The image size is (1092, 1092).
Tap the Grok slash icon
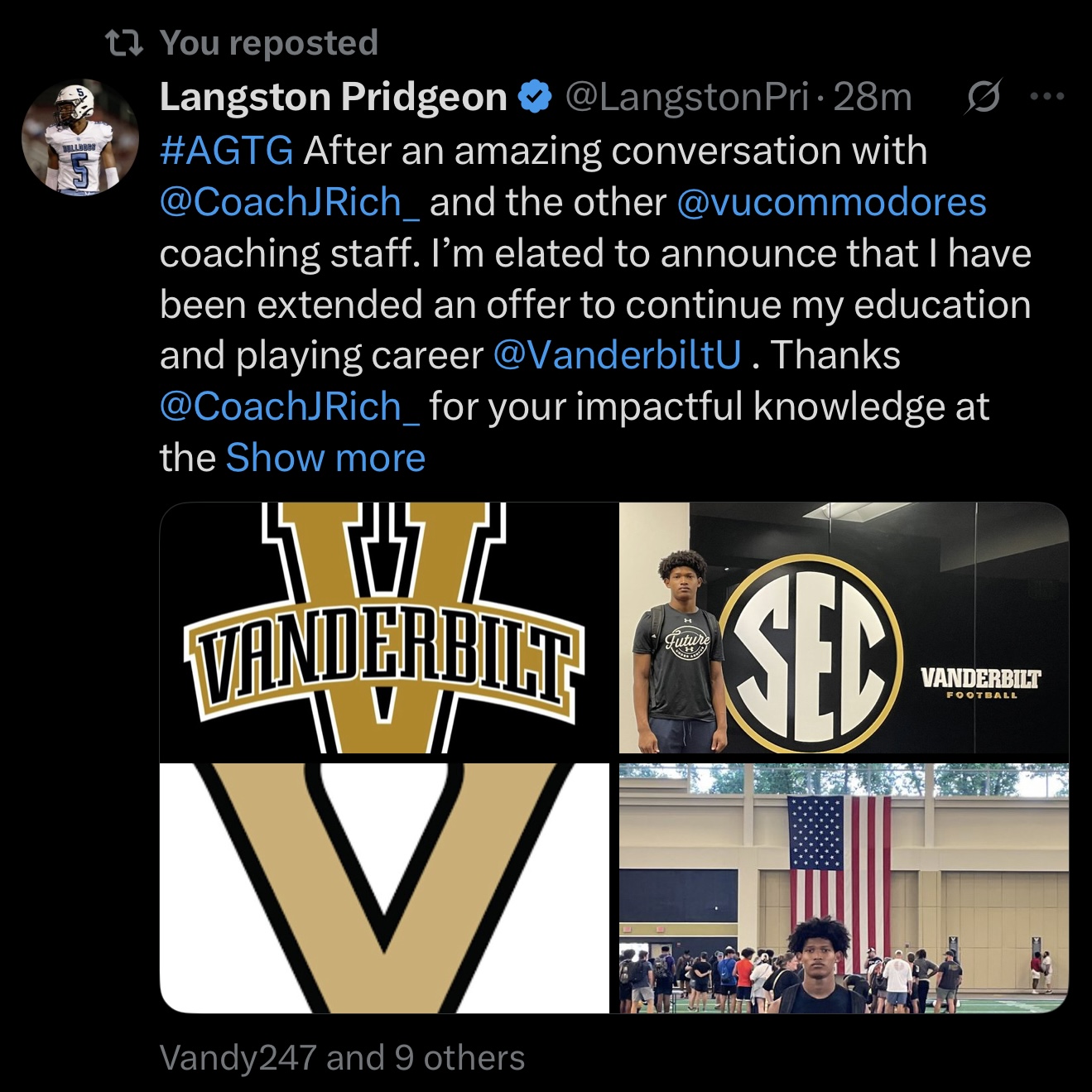pos(984,97)
